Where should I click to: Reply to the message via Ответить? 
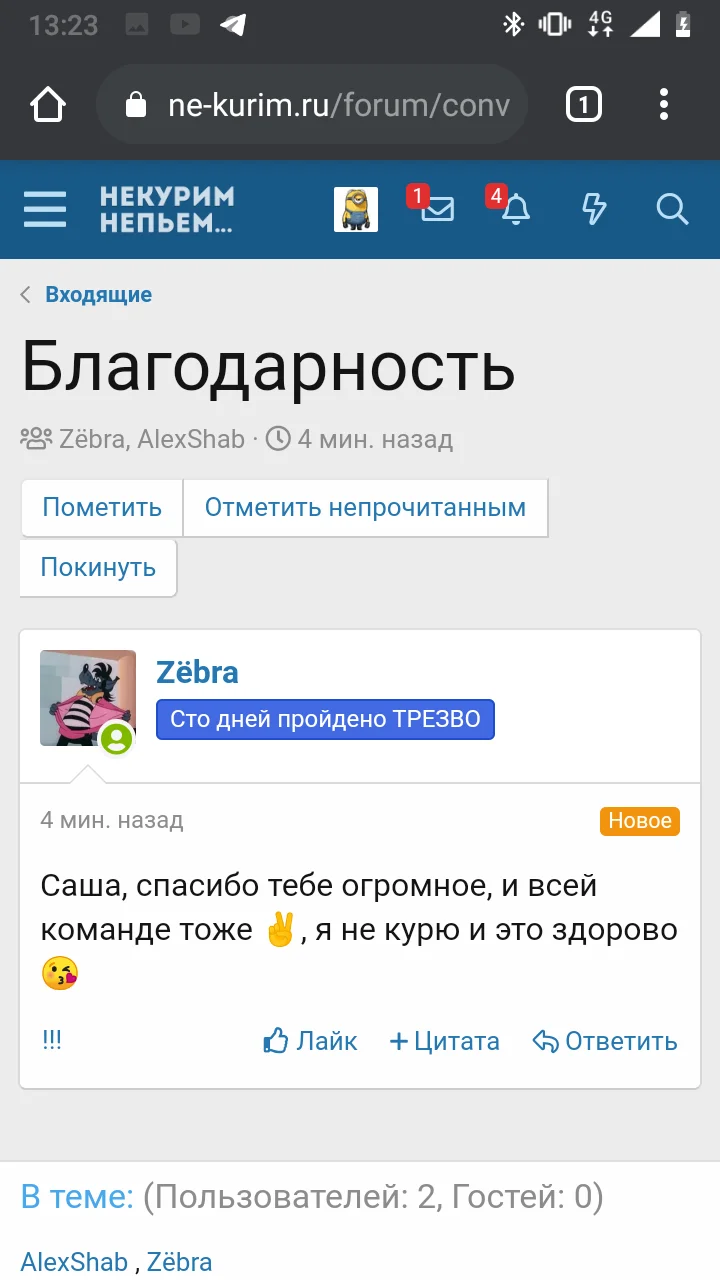click(620, 1040)
